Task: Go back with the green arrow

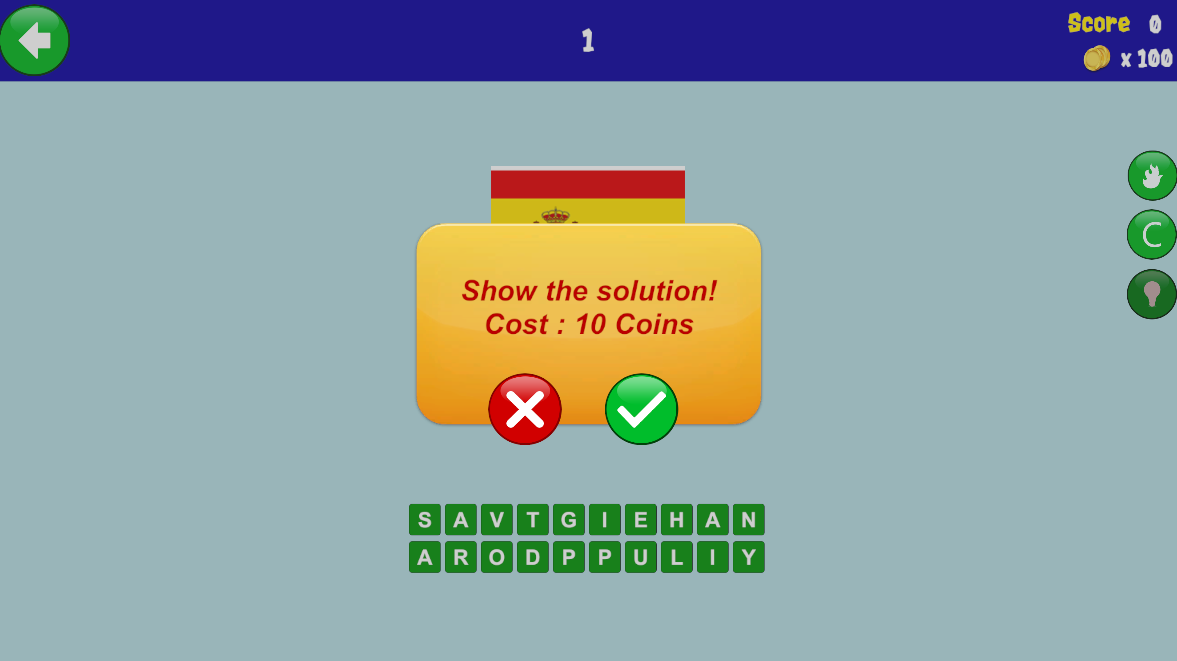Action: click(34, 40)
